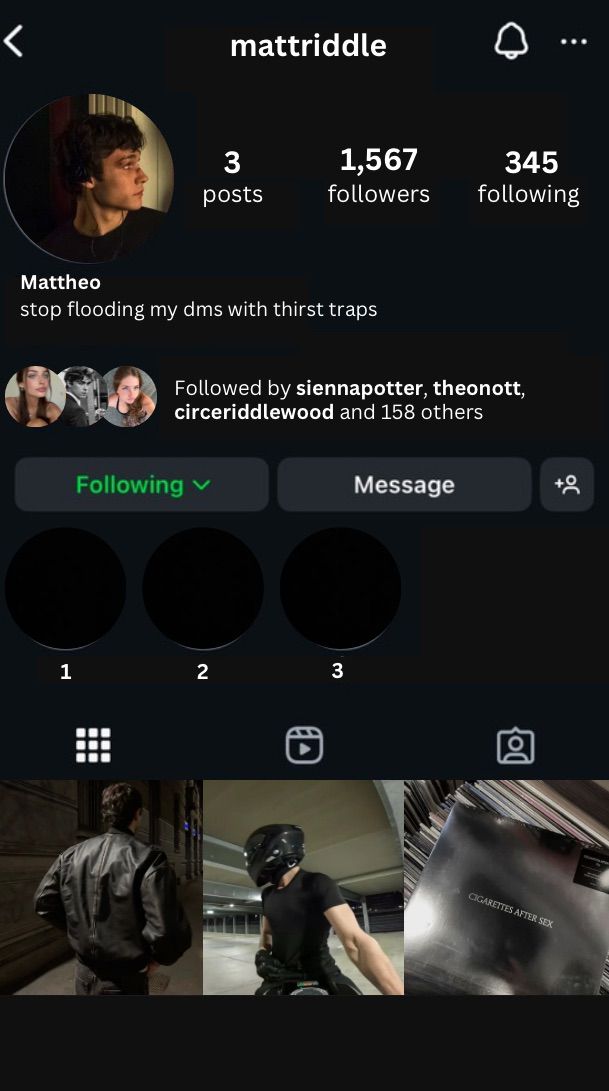Open the leather jacket post
Image resolution: width=609 pixels, height=1091 pixels.
click(101, 887)
